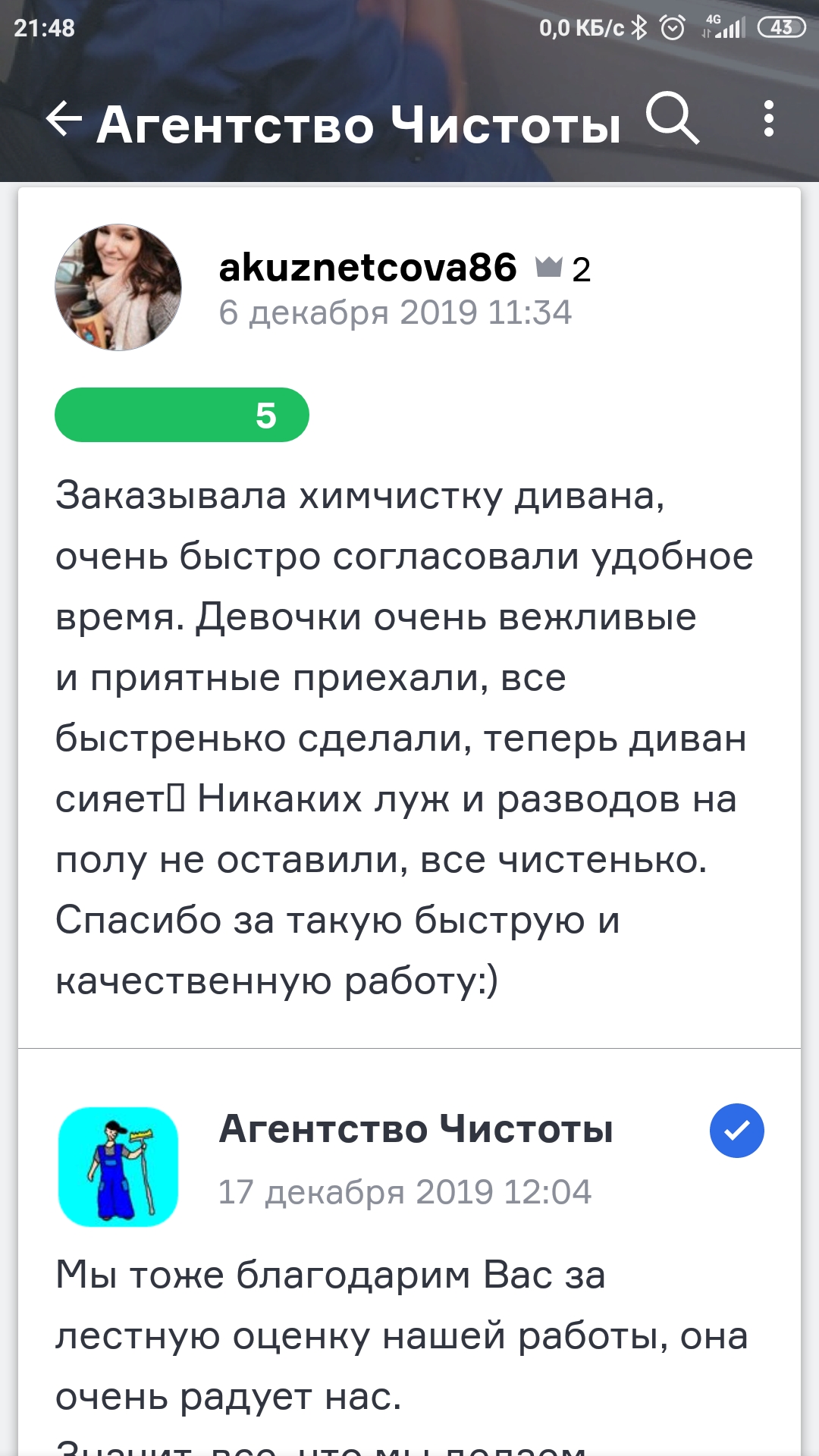Open the three-dot overflow menu
The width and height of the screenshot is (819, 1456).
[768, 119]
